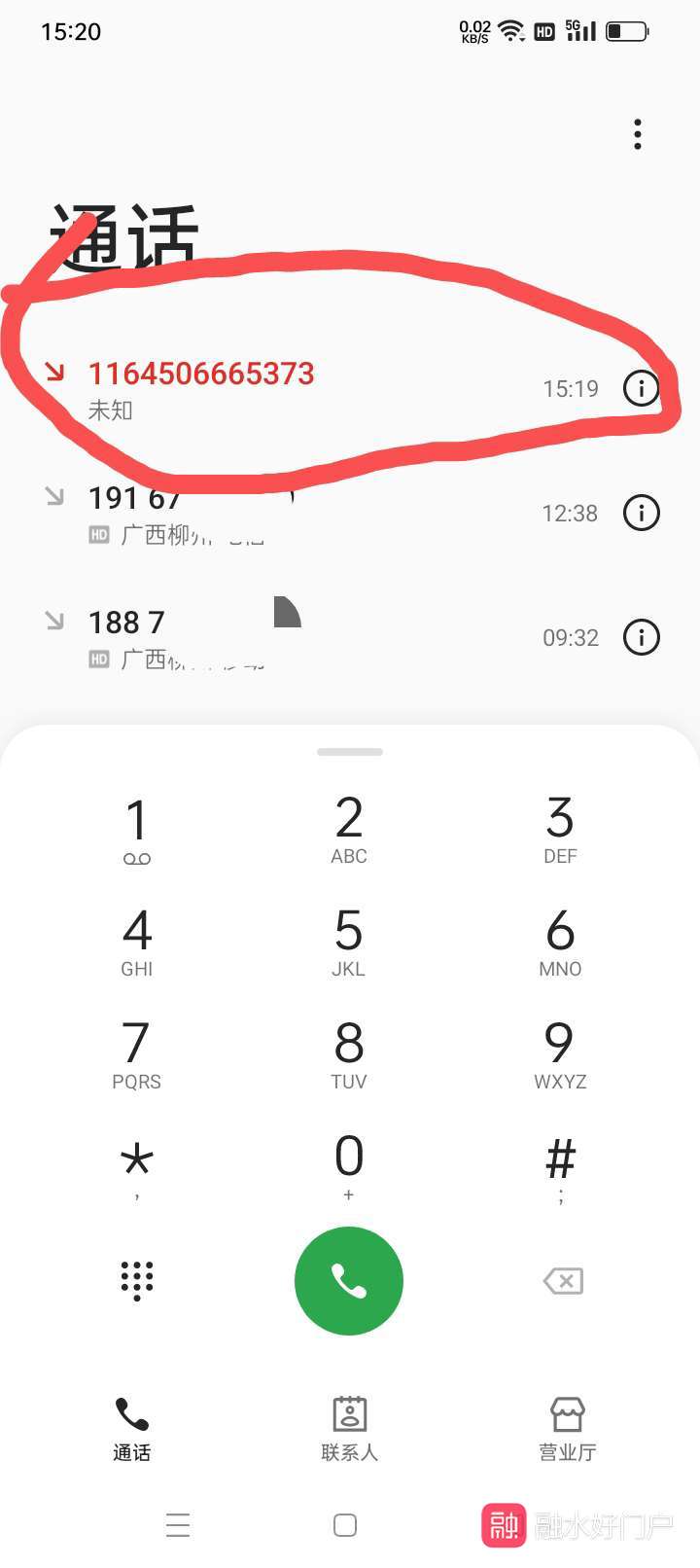Delete the last digit with backspace
This screenshot has width=700, height=1568.
tap(563, 1281)
